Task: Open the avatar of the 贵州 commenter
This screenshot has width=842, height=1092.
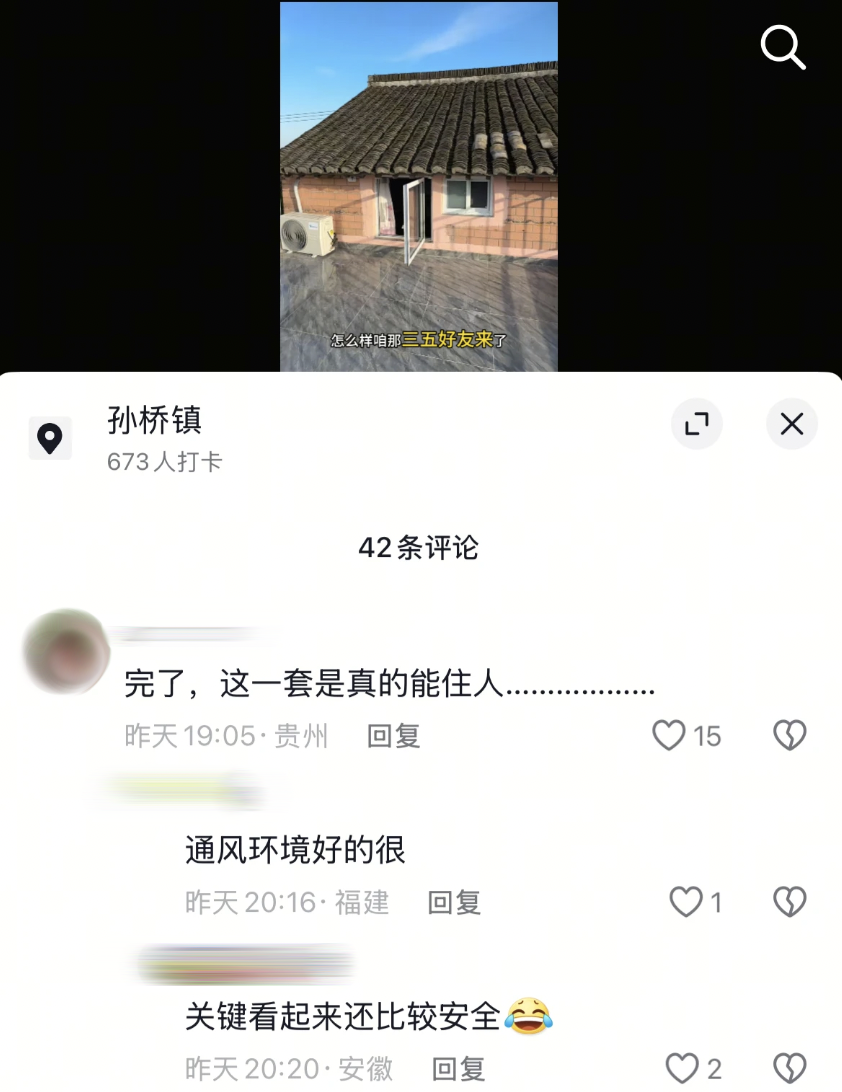Action: coord(64,651)
